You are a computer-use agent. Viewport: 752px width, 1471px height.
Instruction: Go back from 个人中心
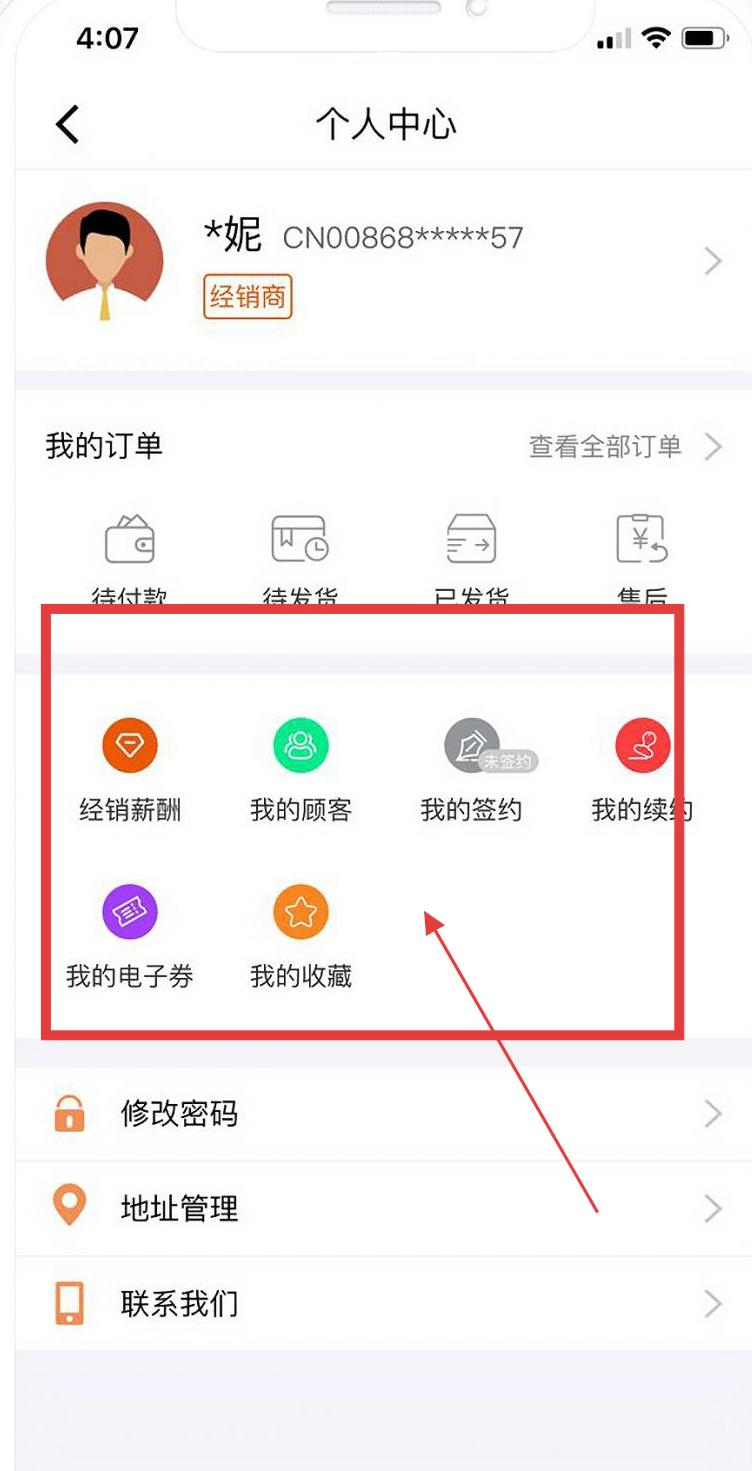(x=67, y=125)
